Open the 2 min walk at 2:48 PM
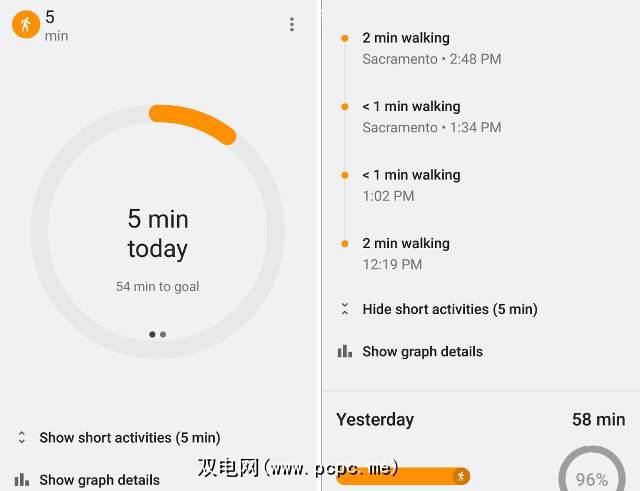This screenshot has height=491, width=640. click(x=431, y=48)
